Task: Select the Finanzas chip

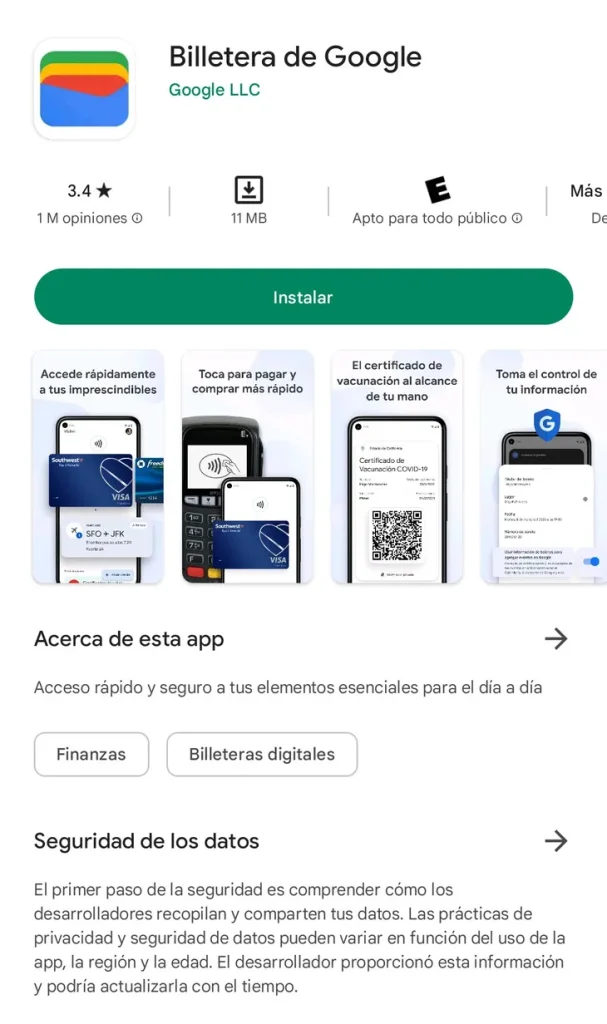Action: click(x=91, y=754)
